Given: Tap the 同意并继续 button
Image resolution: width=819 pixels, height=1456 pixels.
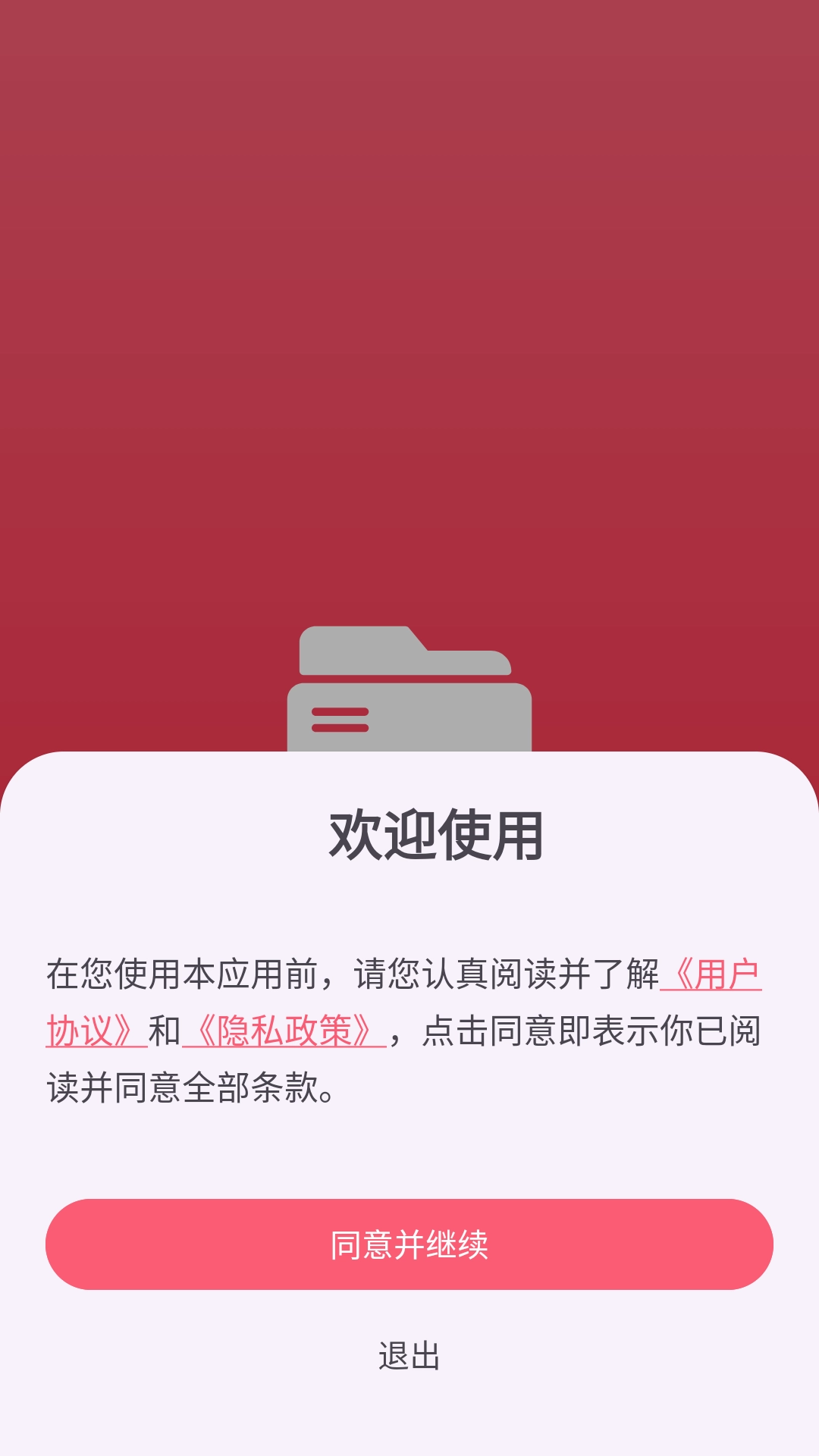Looking at the screenshot, I should [409, 1244].
